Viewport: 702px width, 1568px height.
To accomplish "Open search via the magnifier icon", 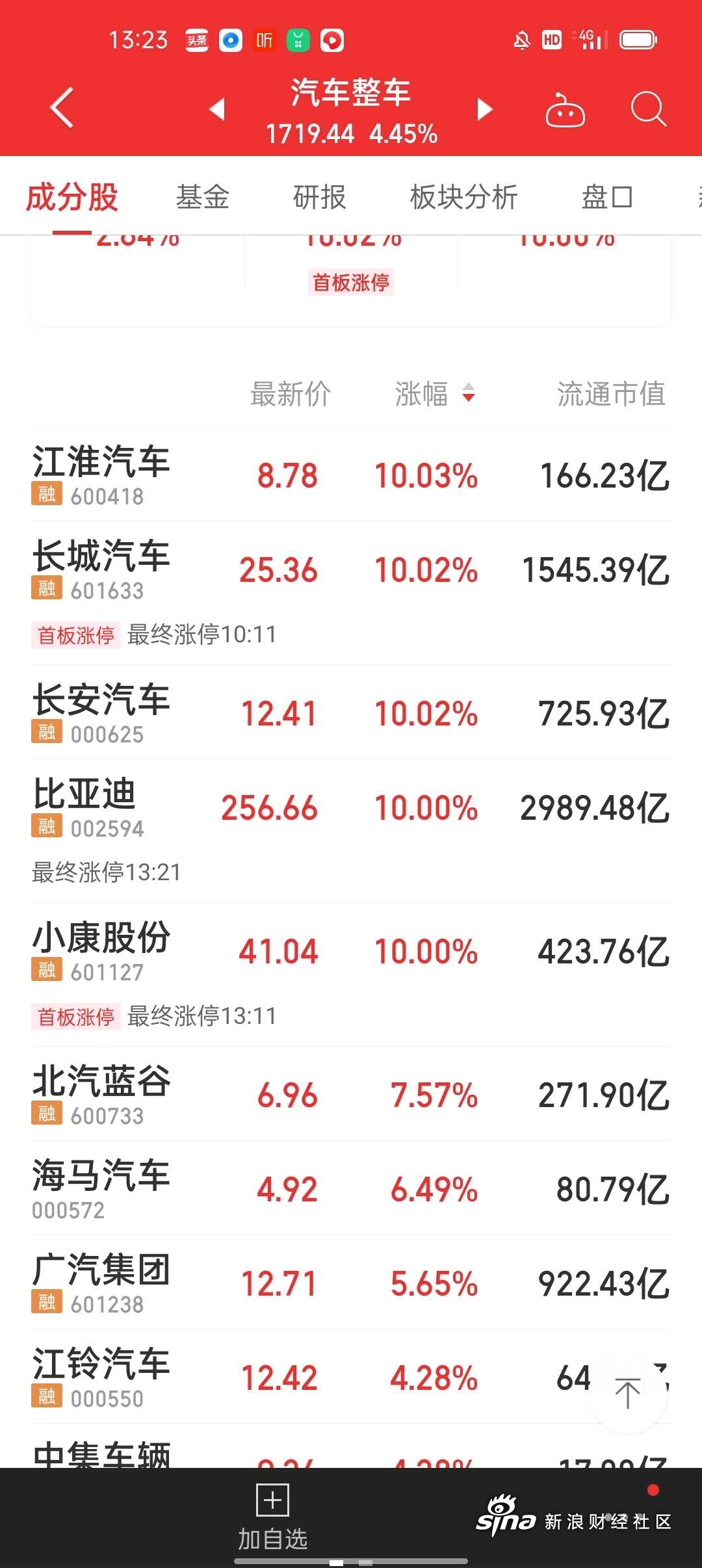I will [x=649, y=109].
